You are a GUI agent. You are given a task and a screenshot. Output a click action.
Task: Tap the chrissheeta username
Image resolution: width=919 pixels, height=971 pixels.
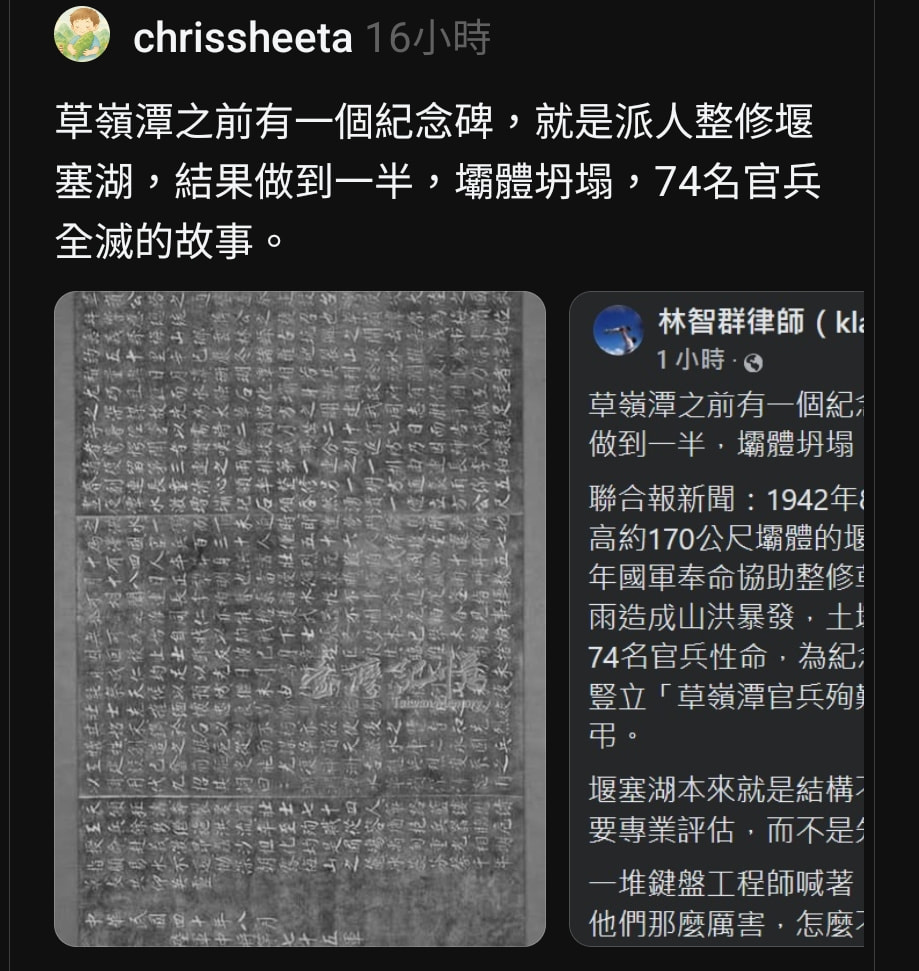click(x=242, y=38)
